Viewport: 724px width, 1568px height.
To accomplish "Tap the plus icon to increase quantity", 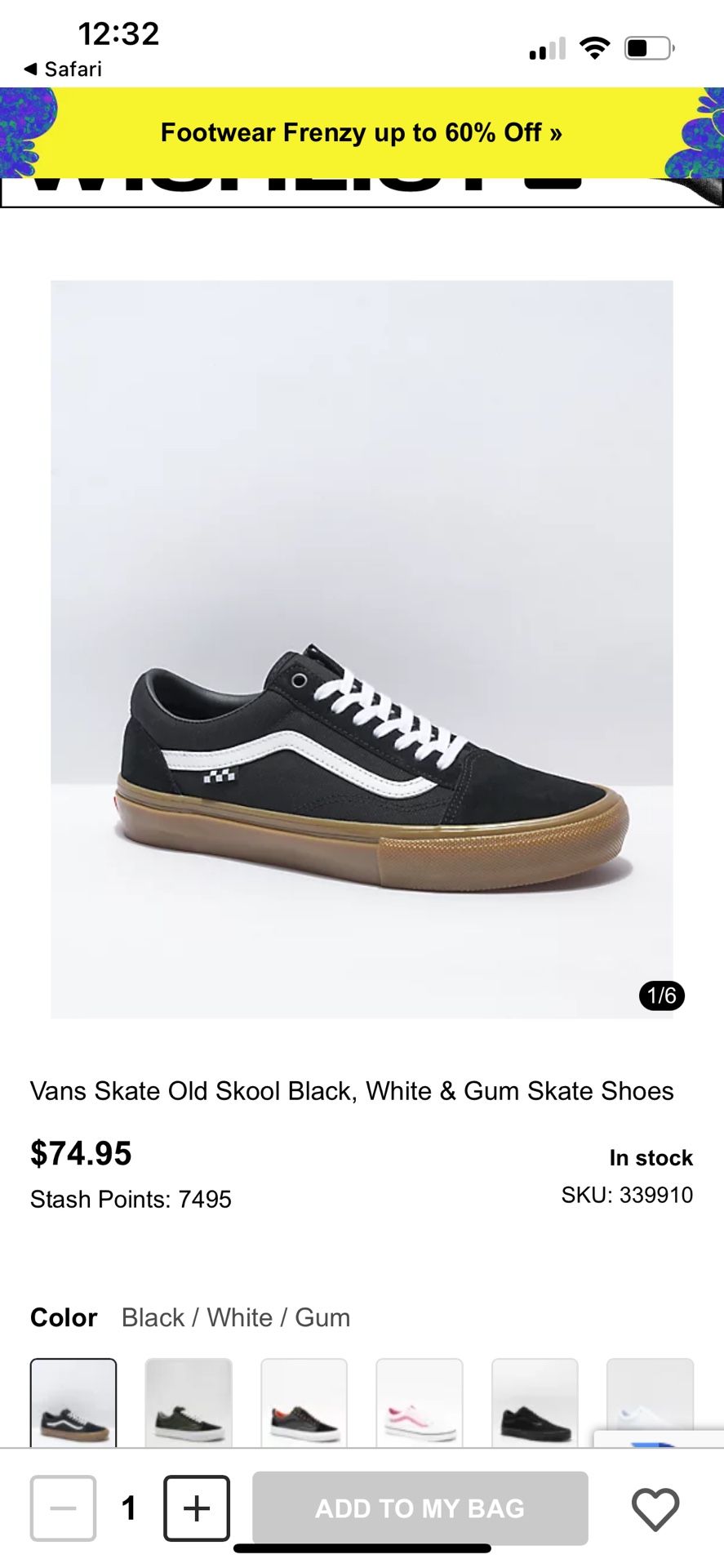I will (196, 1508).
